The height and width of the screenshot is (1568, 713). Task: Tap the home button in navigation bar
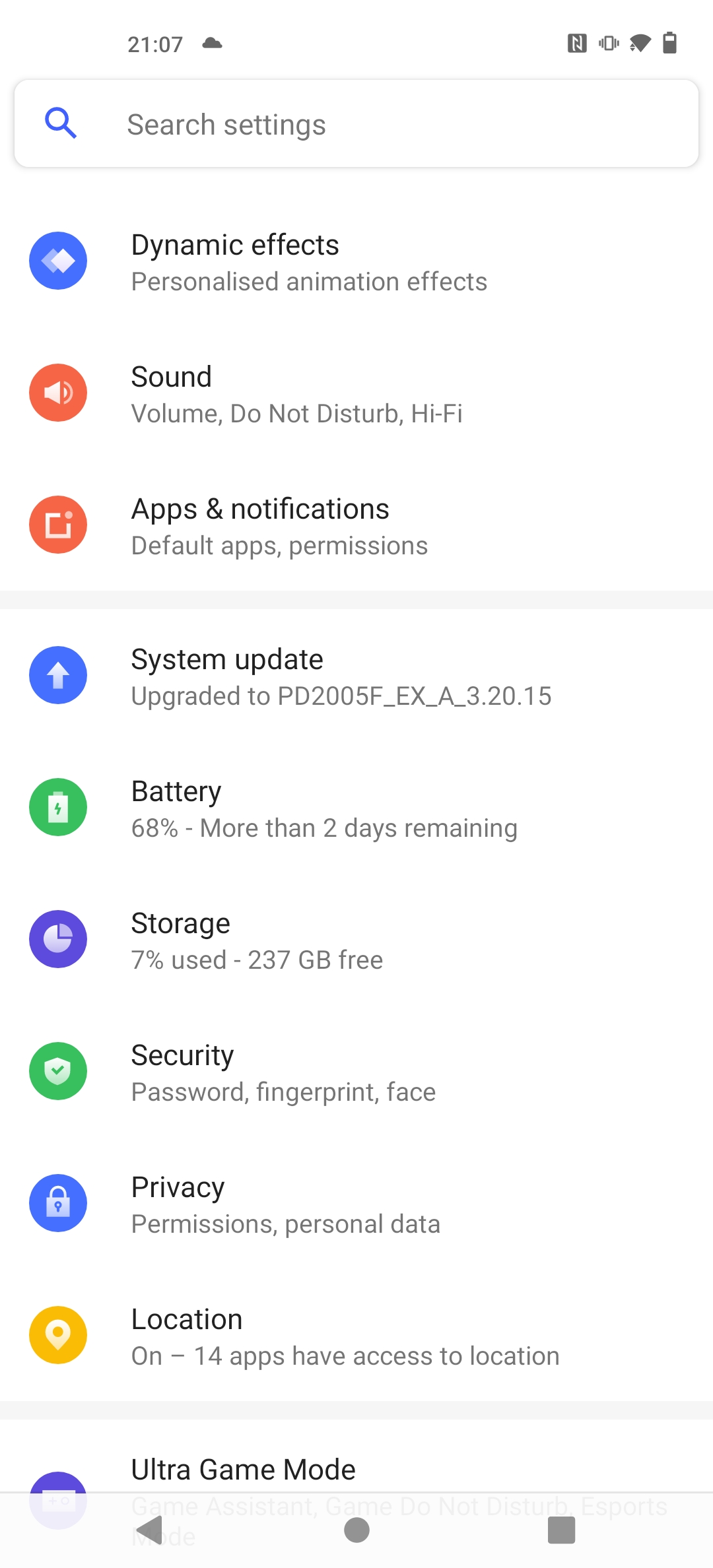pos(356,1530)
